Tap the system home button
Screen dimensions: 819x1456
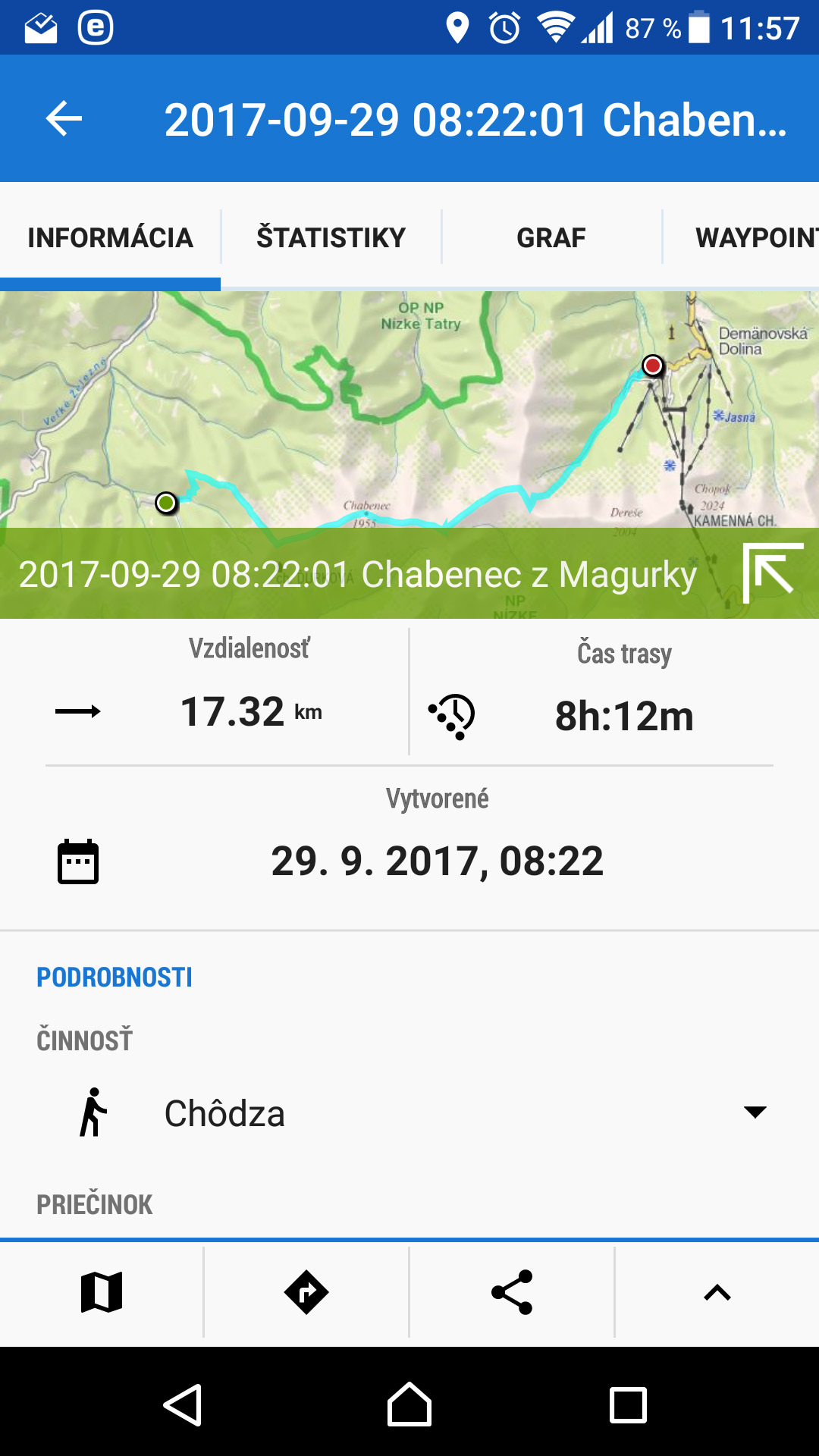[x=409, y=1404]
